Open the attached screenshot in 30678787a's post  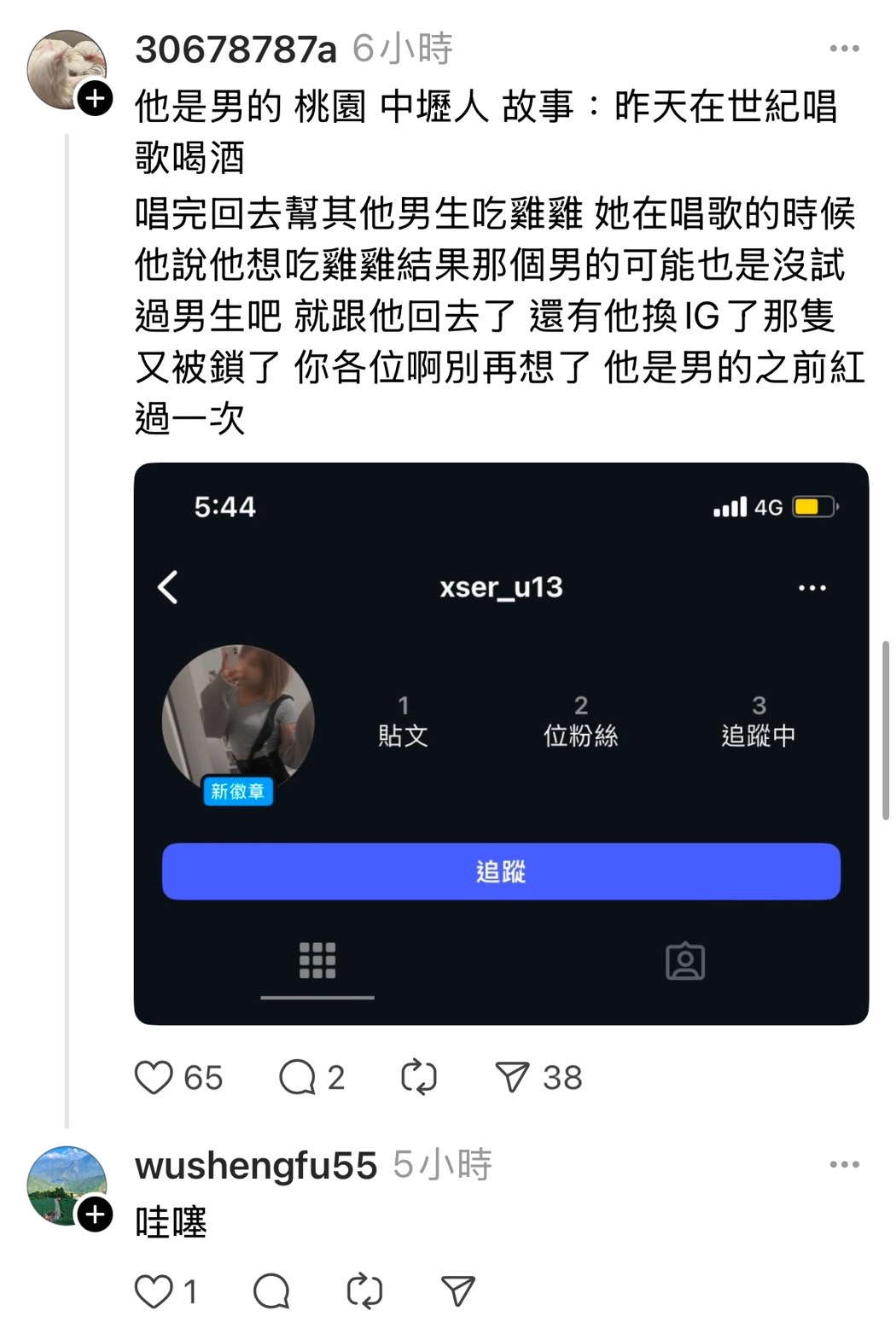[501, 743]
